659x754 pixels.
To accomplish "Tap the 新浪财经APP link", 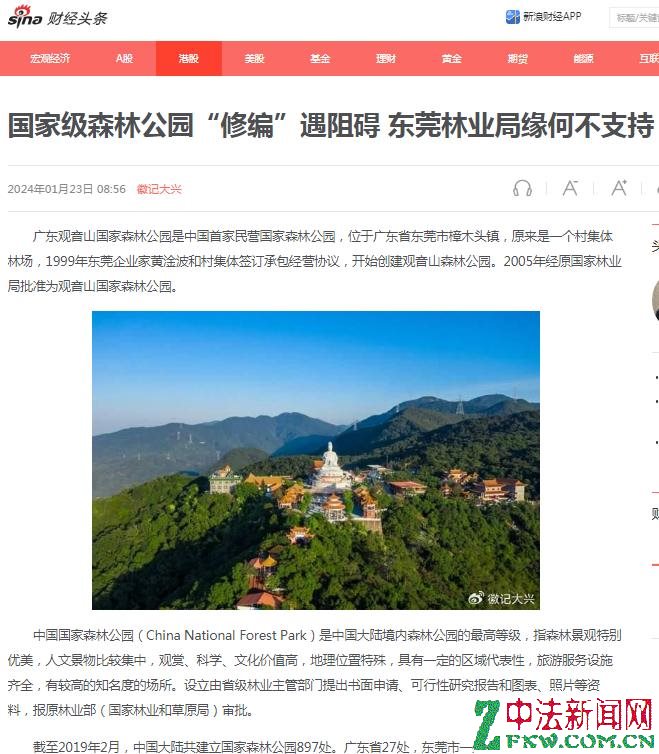I will [543, 16].
